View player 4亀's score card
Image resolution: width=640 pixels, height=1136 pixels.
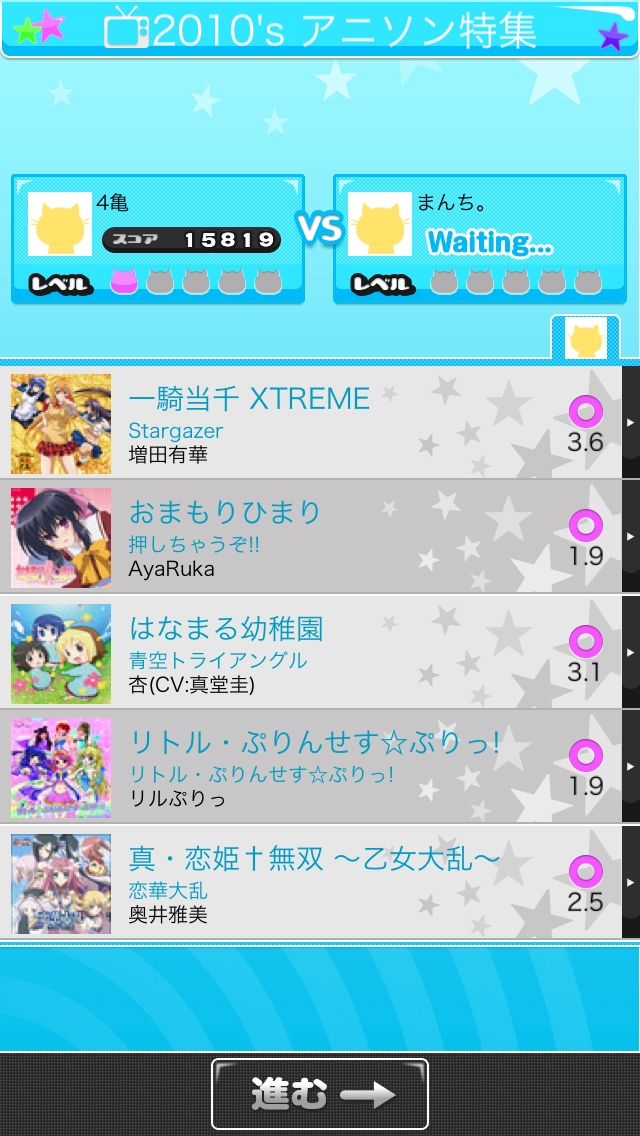point(158,239)
